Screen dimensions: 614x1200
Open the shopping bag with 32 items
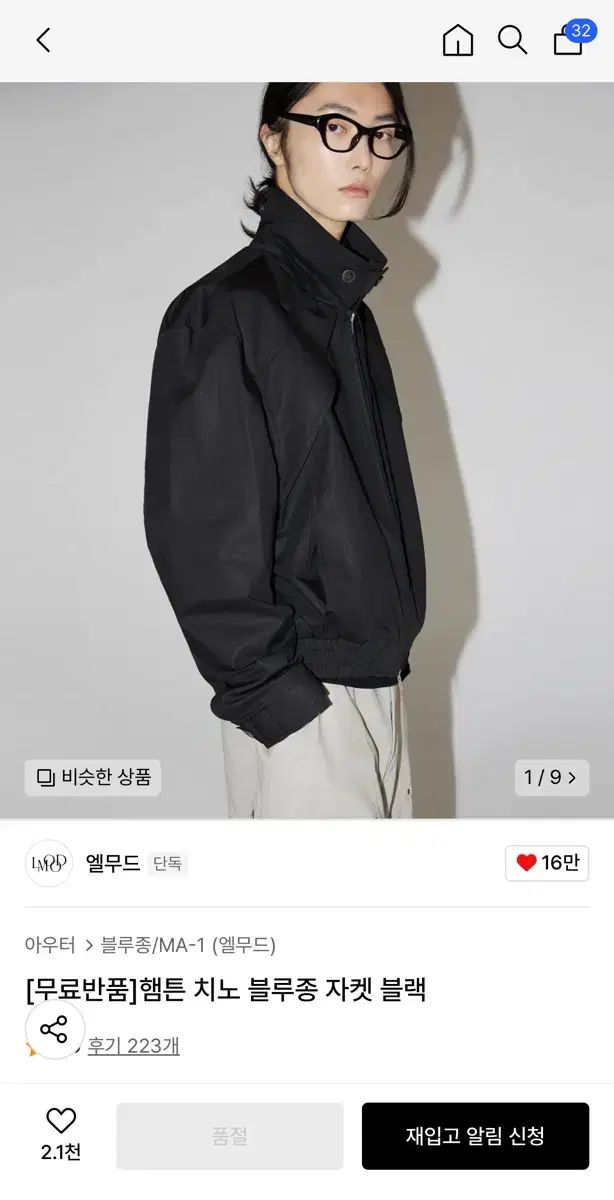568,40
